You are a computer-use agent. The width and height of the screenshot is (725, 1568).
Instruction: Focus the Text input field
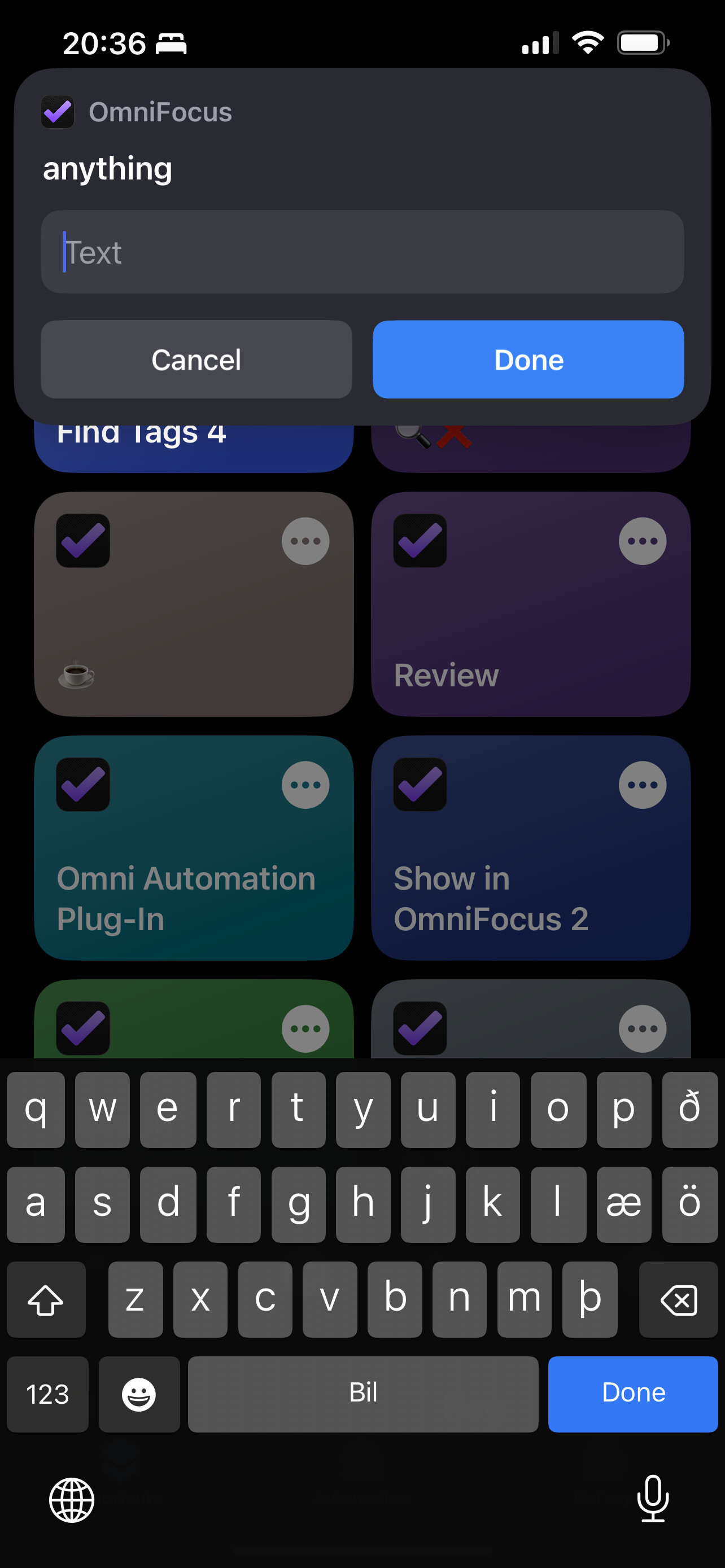pyautogui.click(x=362, y=252)
